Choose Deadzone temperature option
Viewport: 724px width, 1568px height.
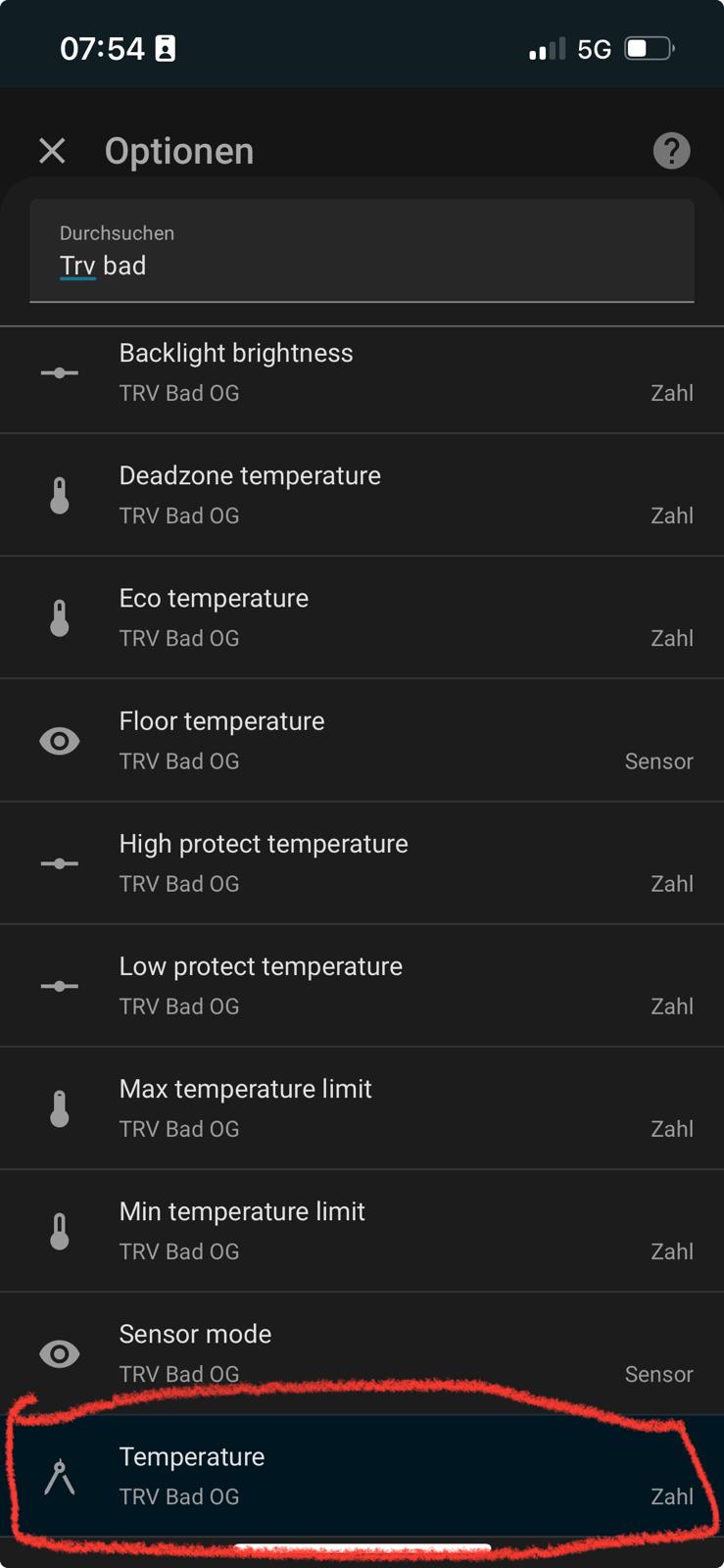362,495
